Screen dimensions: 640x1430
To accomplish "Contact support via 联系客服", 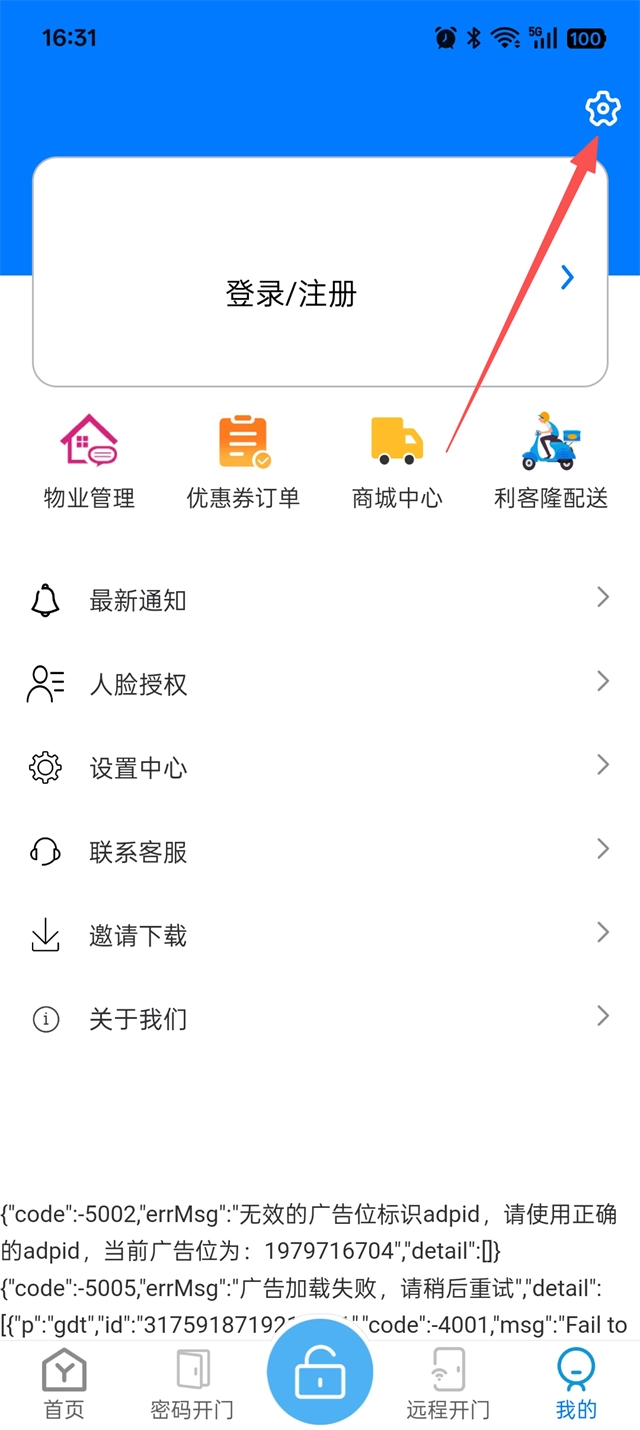I will pos(320,852).
